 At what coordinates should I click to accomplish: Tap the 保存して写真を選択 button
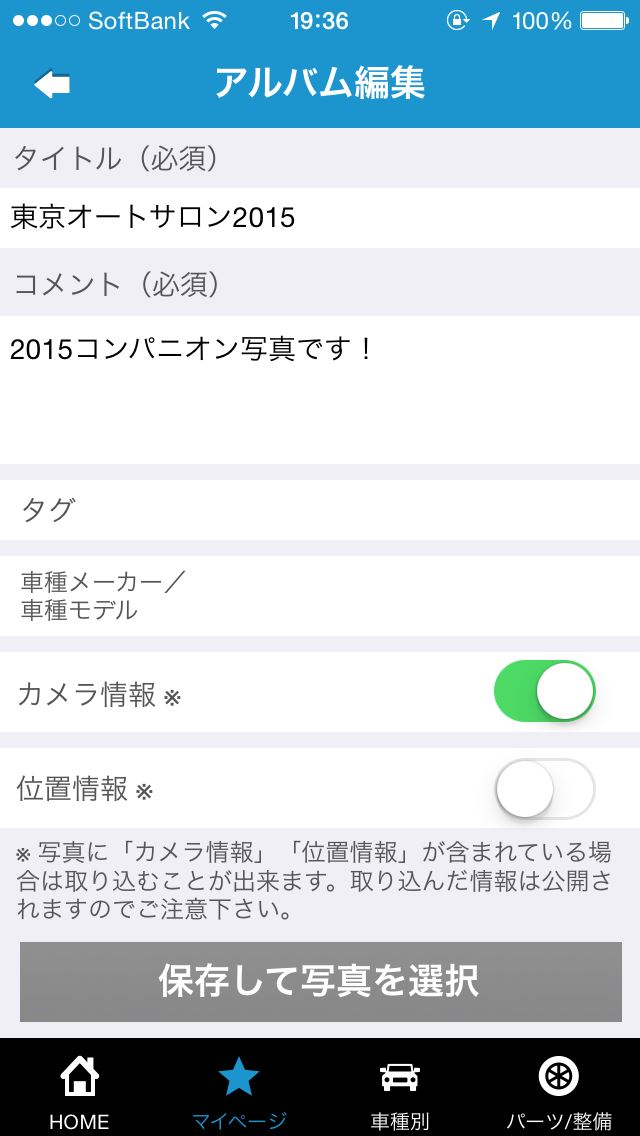pyautogui.click(x=320, y=982)
